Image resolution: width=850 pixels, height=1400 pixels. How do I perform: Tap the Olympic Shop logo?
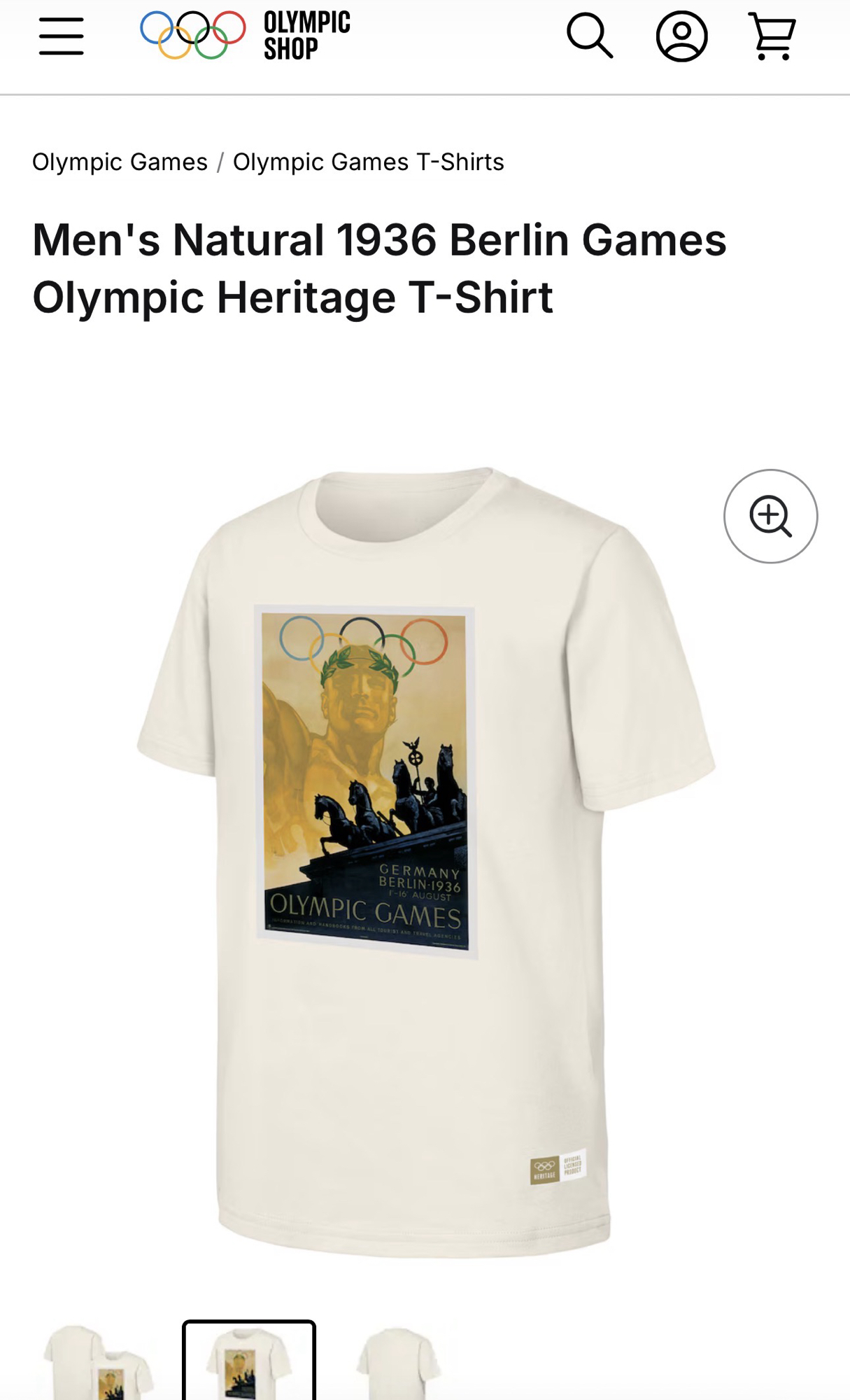pos(245,35)
